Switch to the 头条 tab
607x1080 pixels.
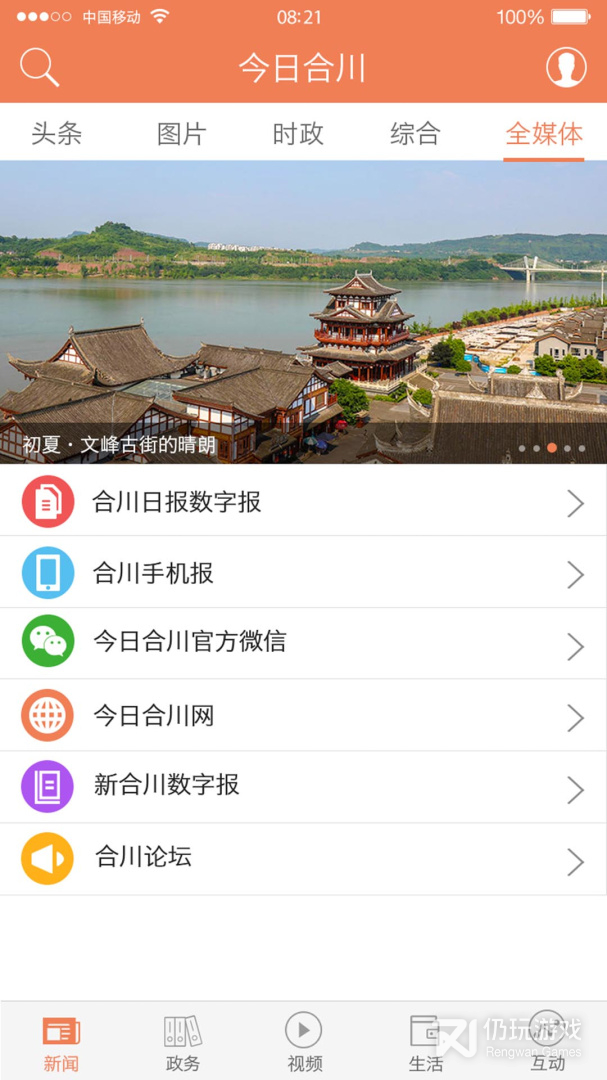tap(57, 134)
